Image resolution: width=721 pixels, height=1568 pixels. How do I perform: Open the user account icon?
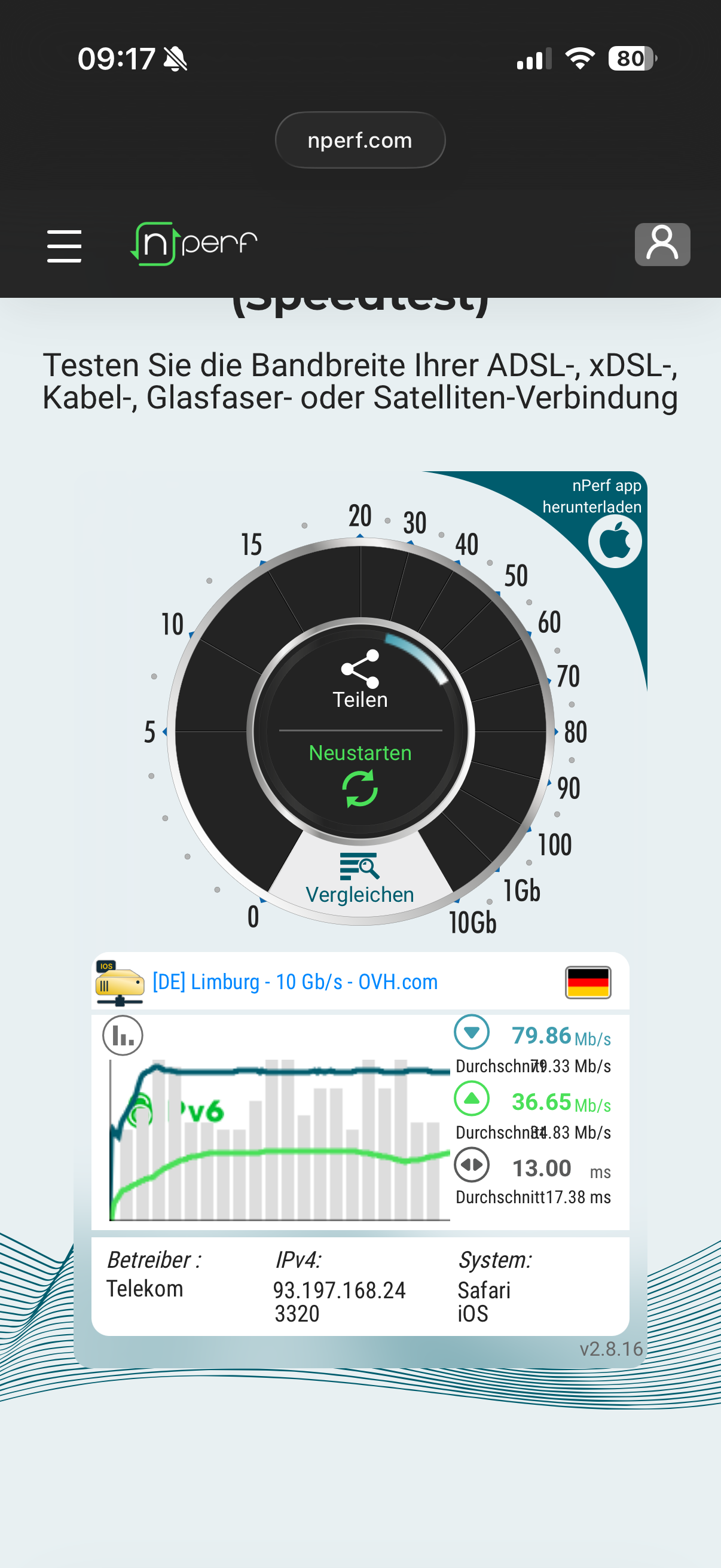(662, 244)
